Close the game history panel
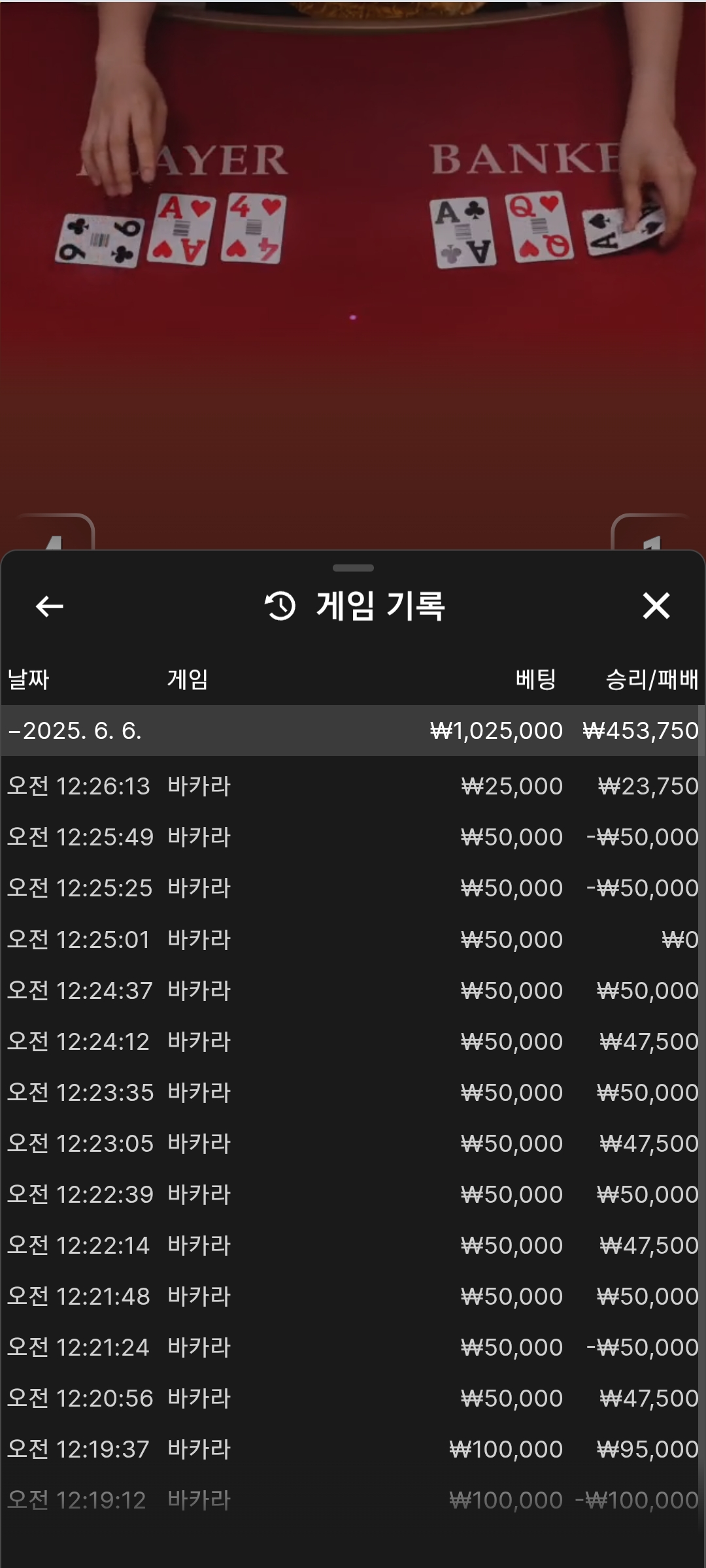Image resolution: width=706 pixels, height=1568 pixels. pyautogui.click(x=656, y=606)
